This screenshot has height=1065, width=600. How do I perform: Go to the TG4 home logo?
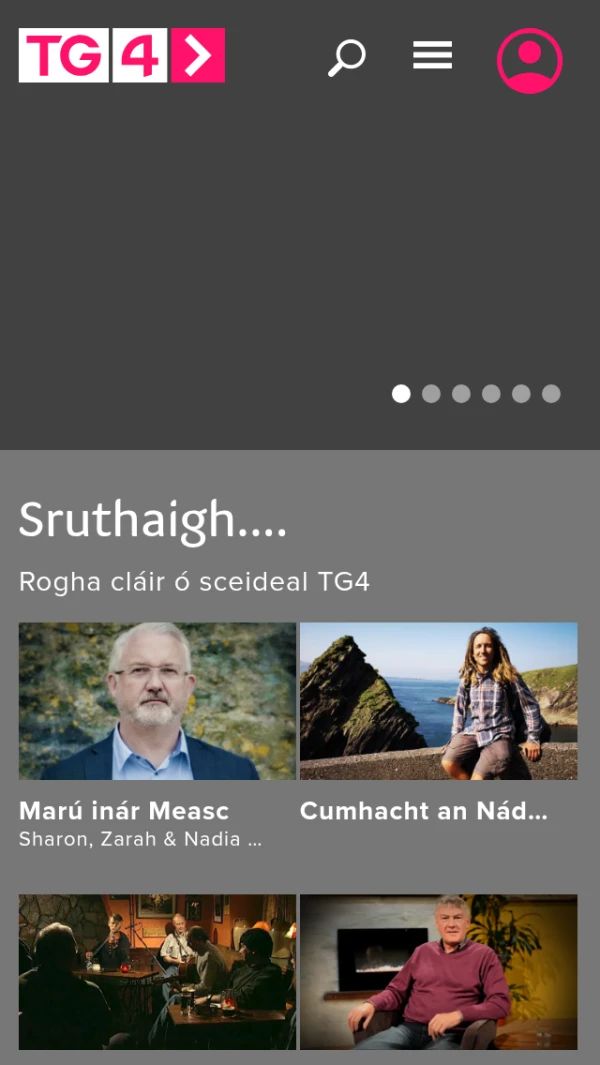click(x=122, y=55)
